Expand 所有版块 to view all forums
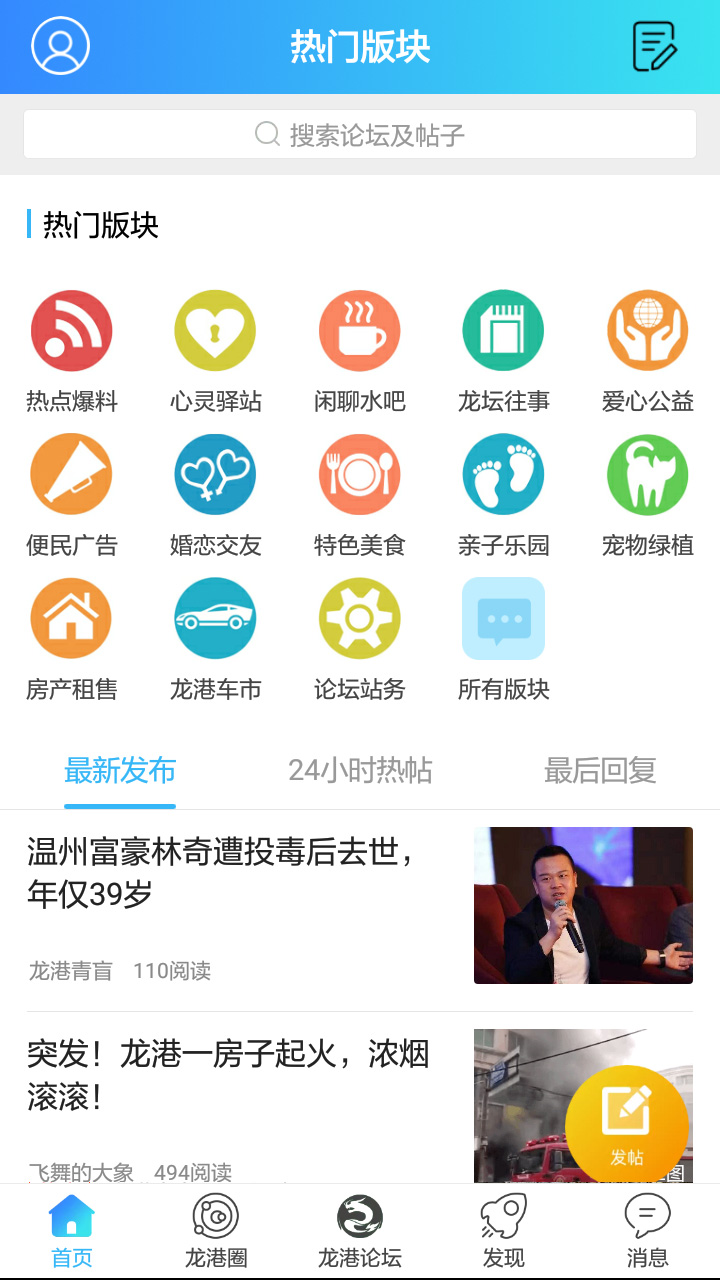 coord(503,618)
